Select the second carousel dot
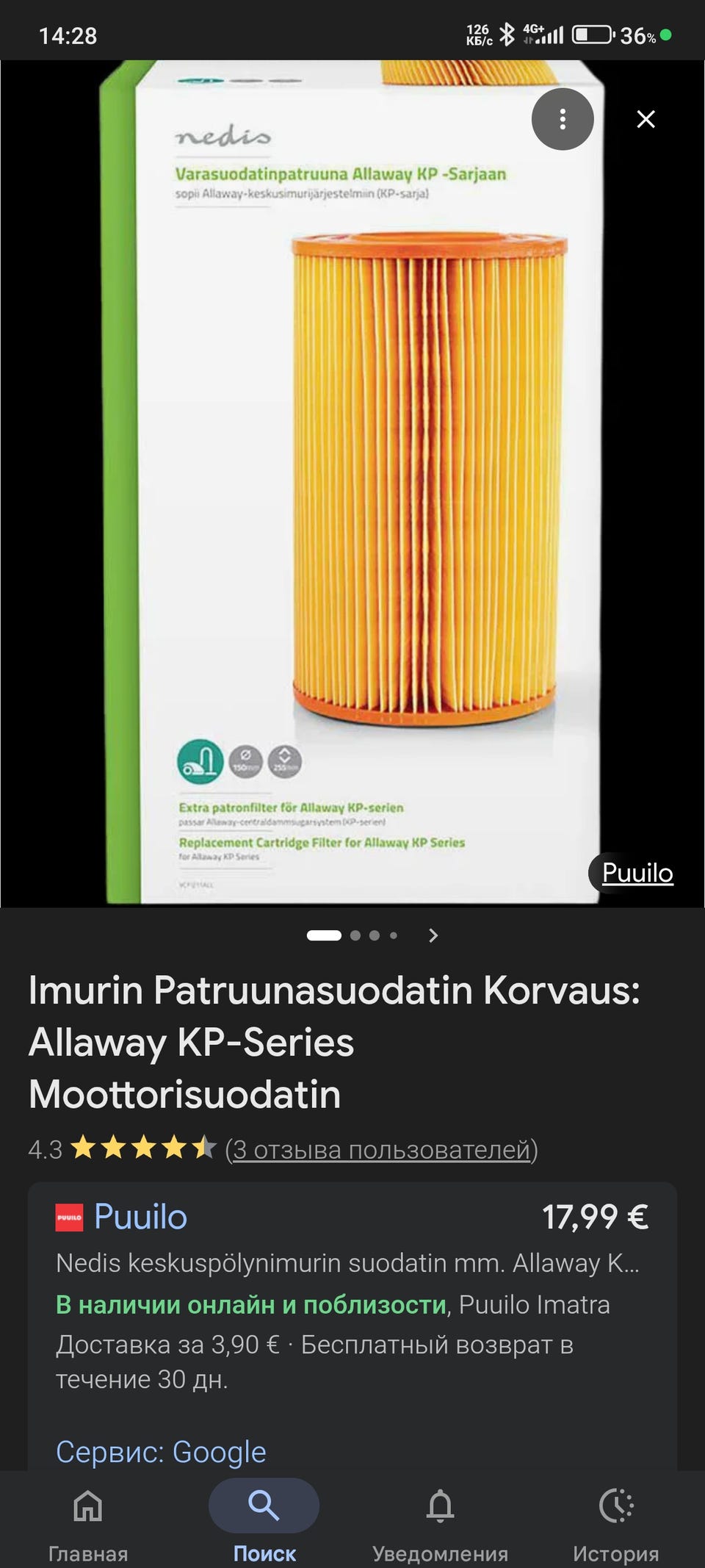Viewport: 705px width, 1568px height. (x=355, y=935)
